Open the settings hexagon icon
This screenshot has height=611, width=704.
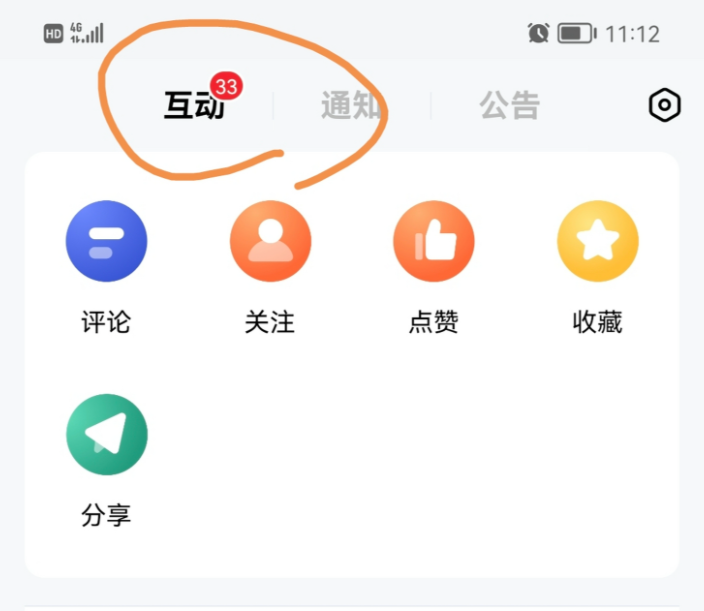(x=665, y=105)
